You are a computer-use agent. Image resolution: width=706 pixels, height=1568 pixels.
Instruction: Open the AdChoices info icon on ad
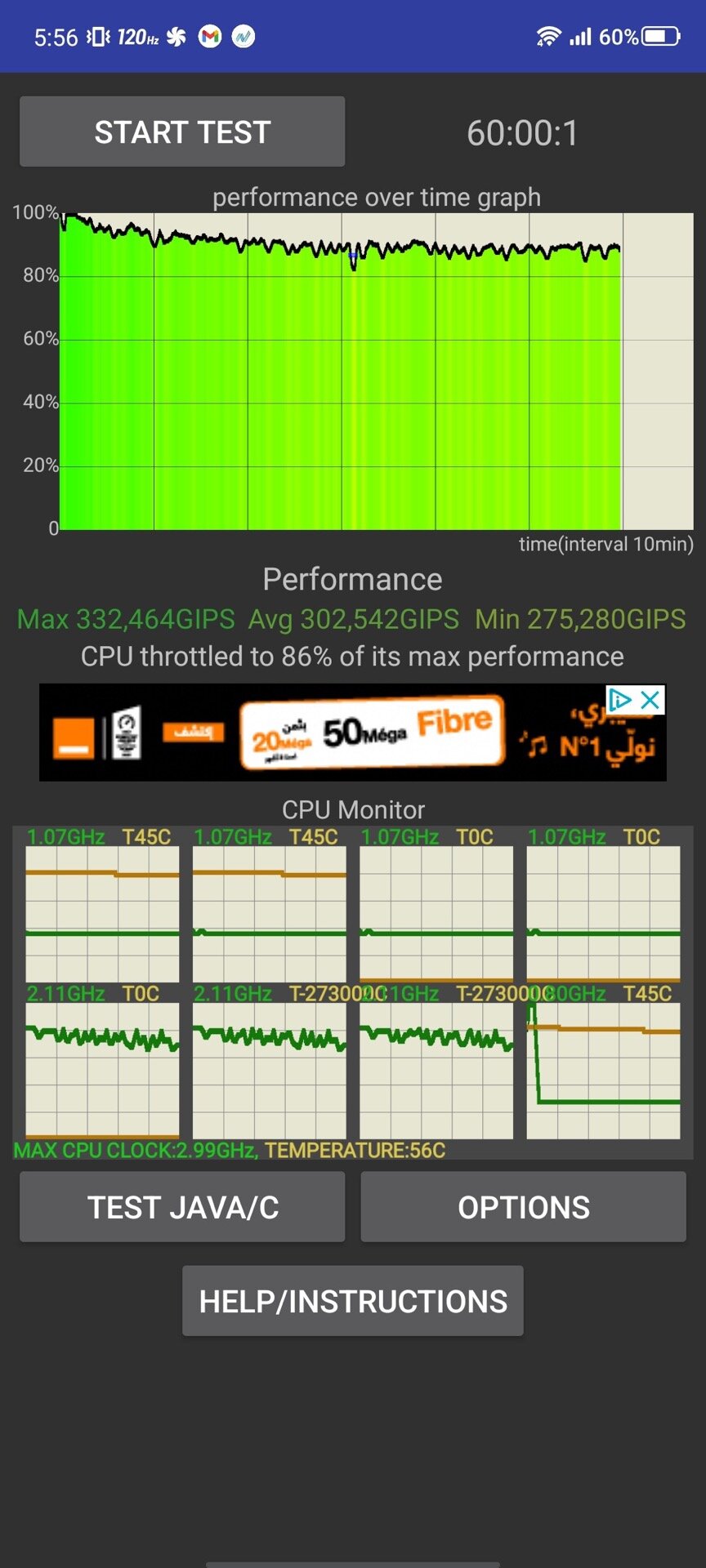pyautogui.click(x=620, y=700)
